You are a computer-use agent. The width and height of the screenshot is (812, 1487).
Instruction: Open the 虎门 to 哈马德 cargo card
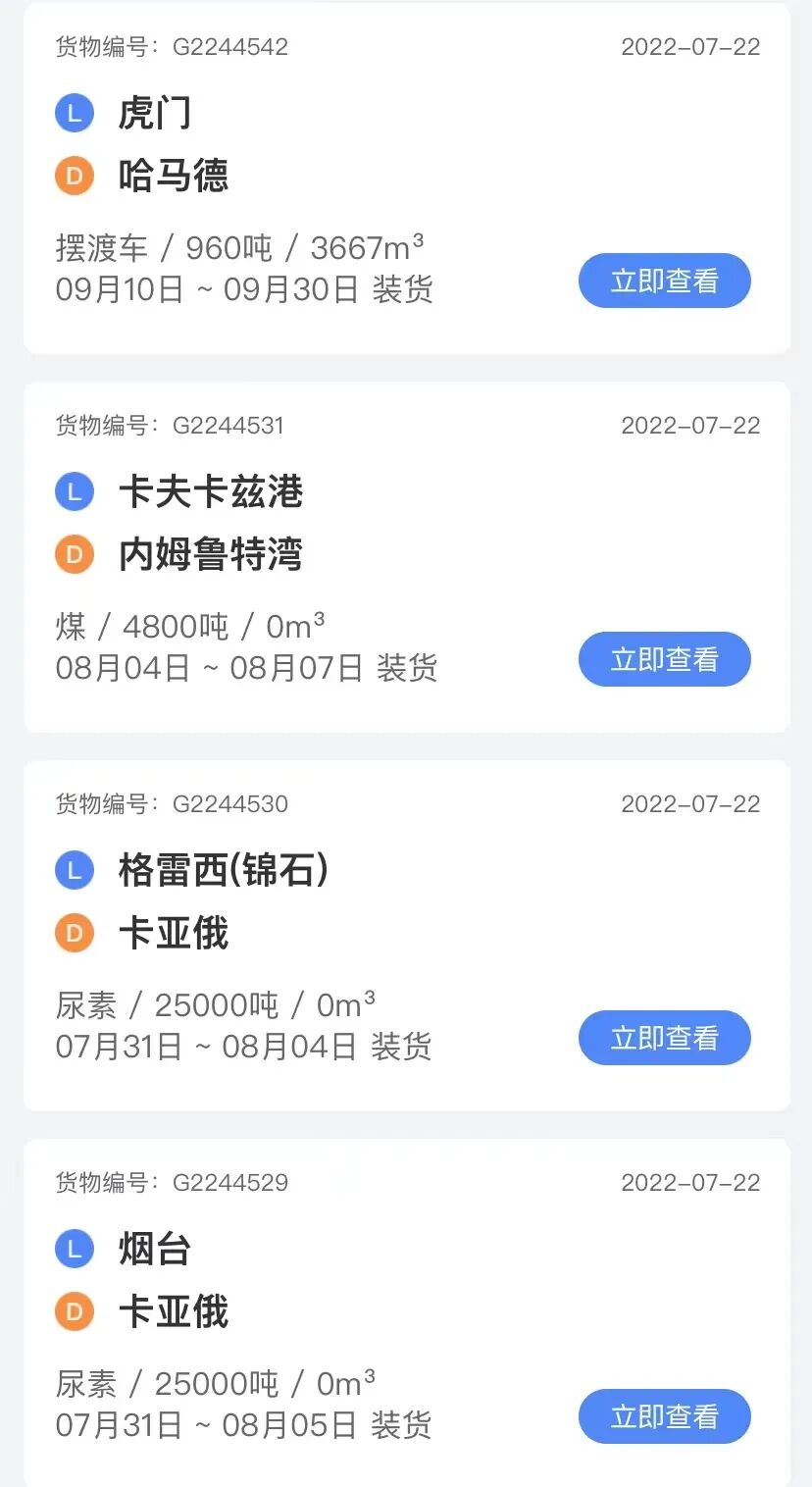[x=294, y=147]
